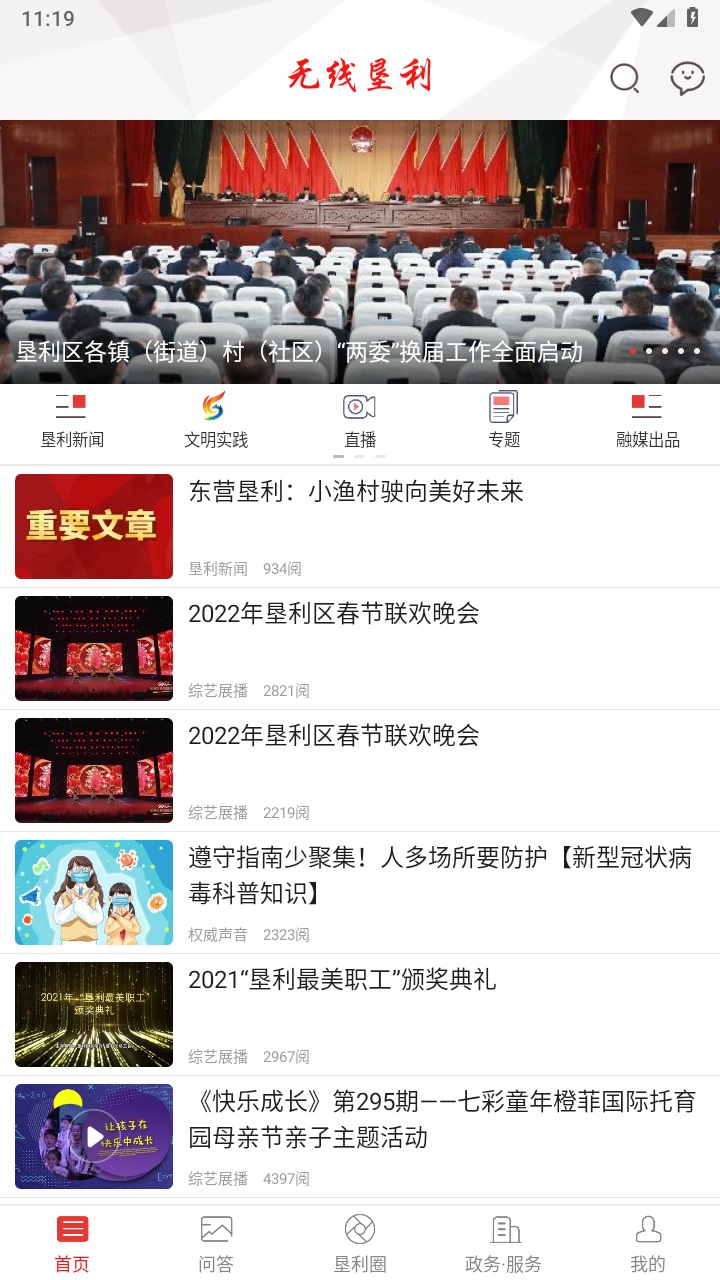The width and height of the screenshot is (720, 1280).
Task: Select the last carousel pagination dot
Action: click(698, 352)
